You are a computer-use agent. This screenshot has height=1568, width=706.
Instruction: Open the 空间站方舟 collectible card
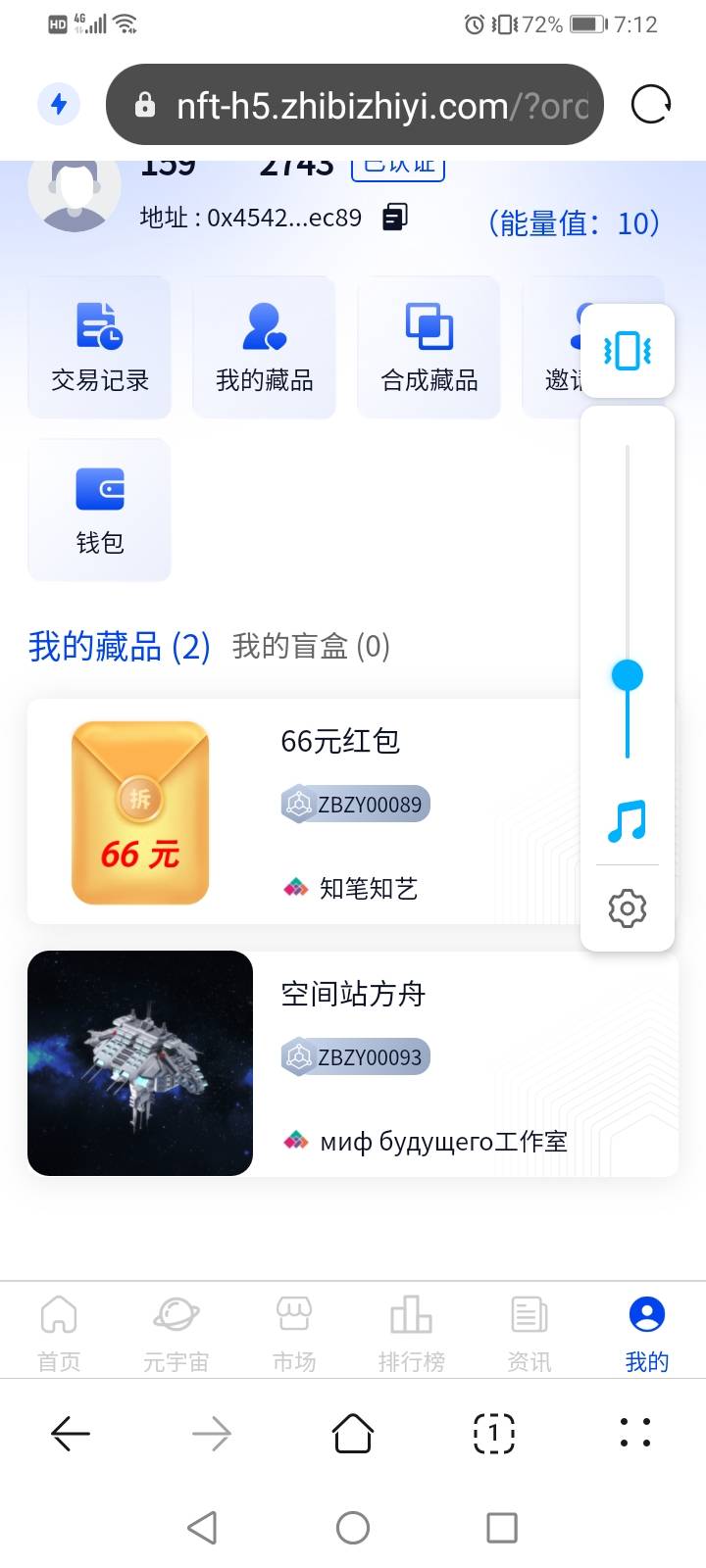[x=353, y=1063]
